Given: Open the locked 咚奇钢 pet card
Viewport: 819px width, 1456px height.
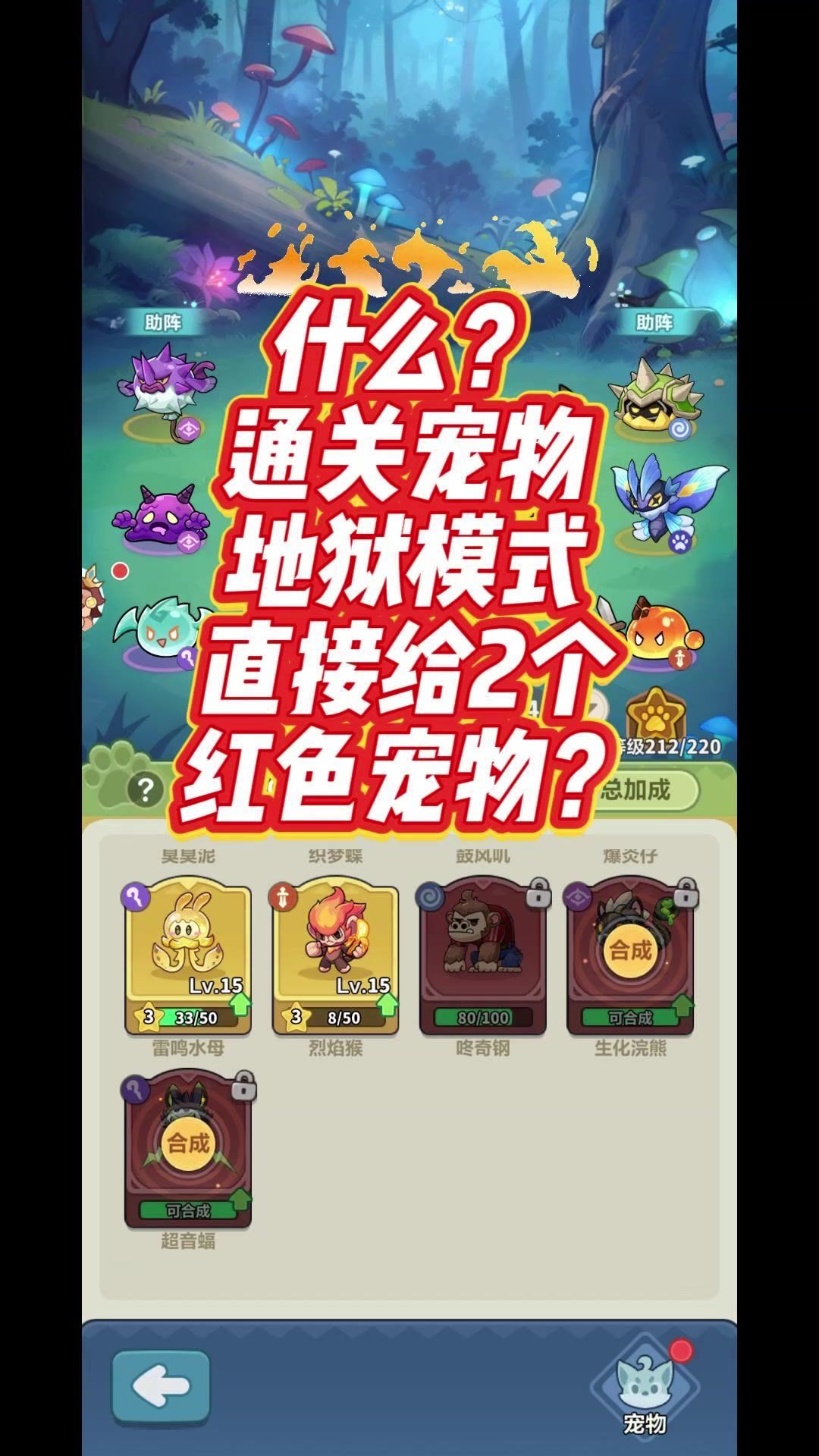Looking at the screenshot, I should [x=483, y=957].
